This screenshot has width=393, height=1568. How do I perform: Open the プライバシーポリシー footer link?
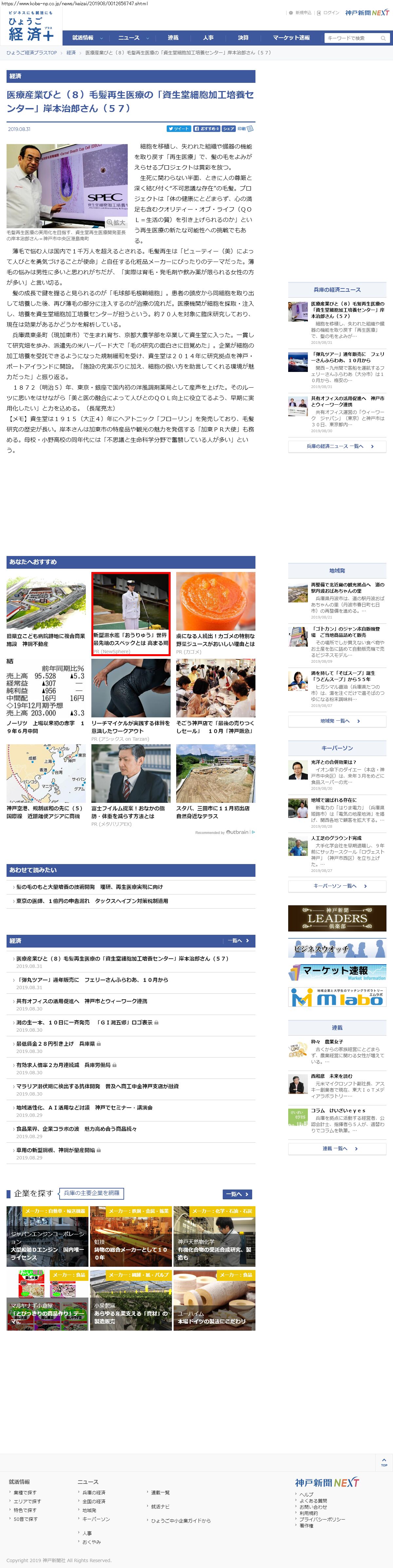coord(322,1519)
